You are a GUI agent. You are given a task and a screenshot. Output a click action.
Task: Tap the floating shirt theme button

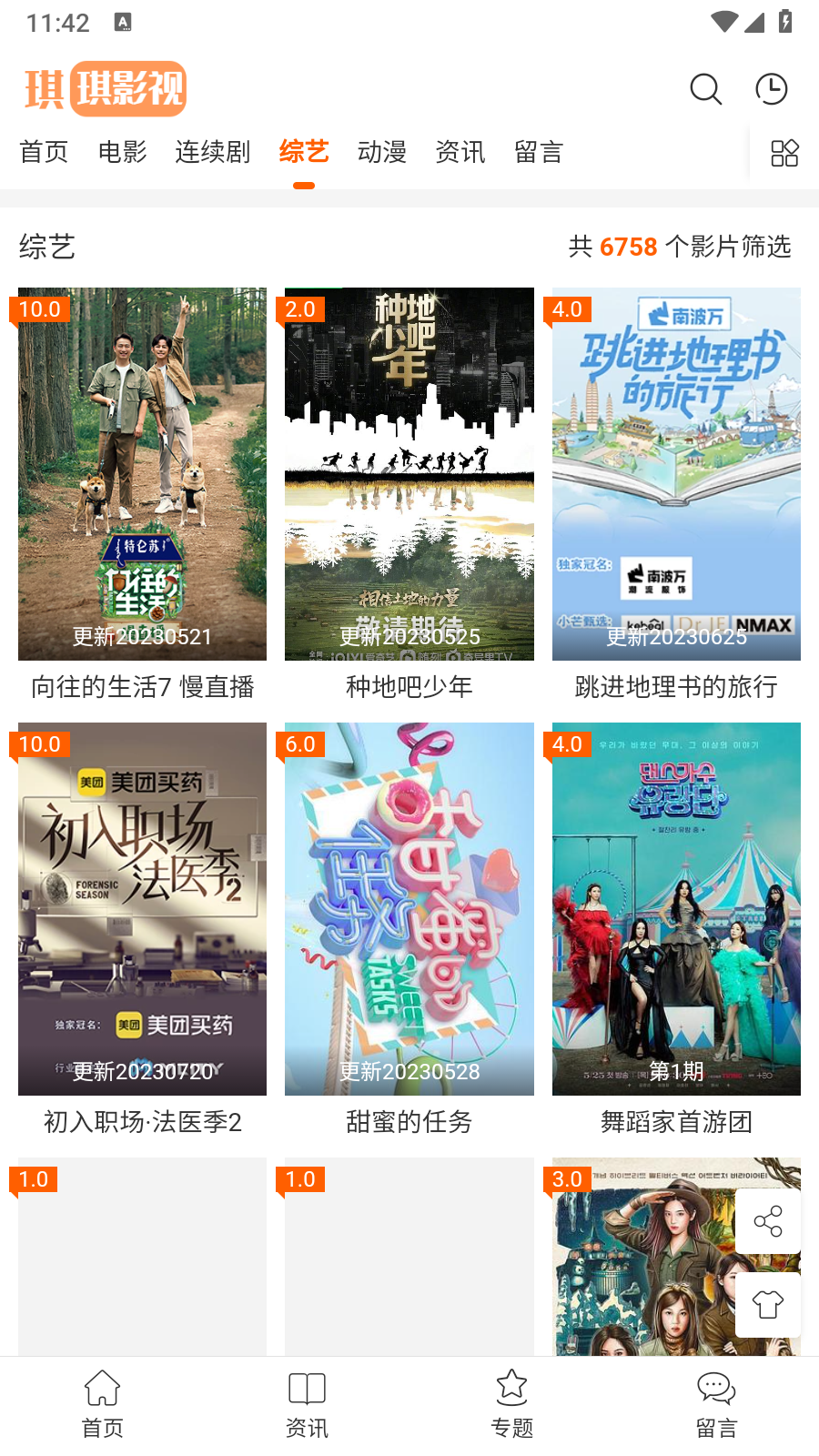click(x=768, y=1305)
